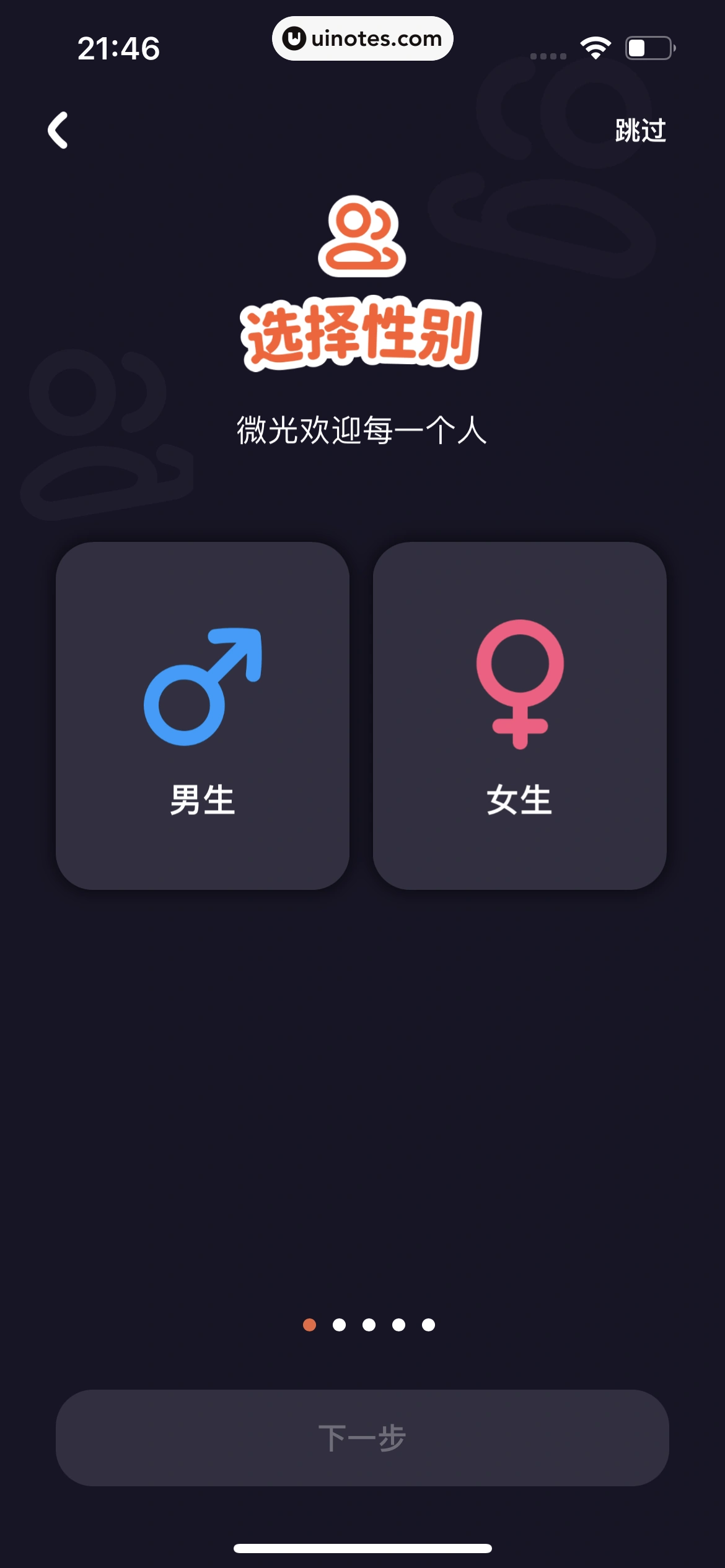Select the 男生 gender option card

203,715
